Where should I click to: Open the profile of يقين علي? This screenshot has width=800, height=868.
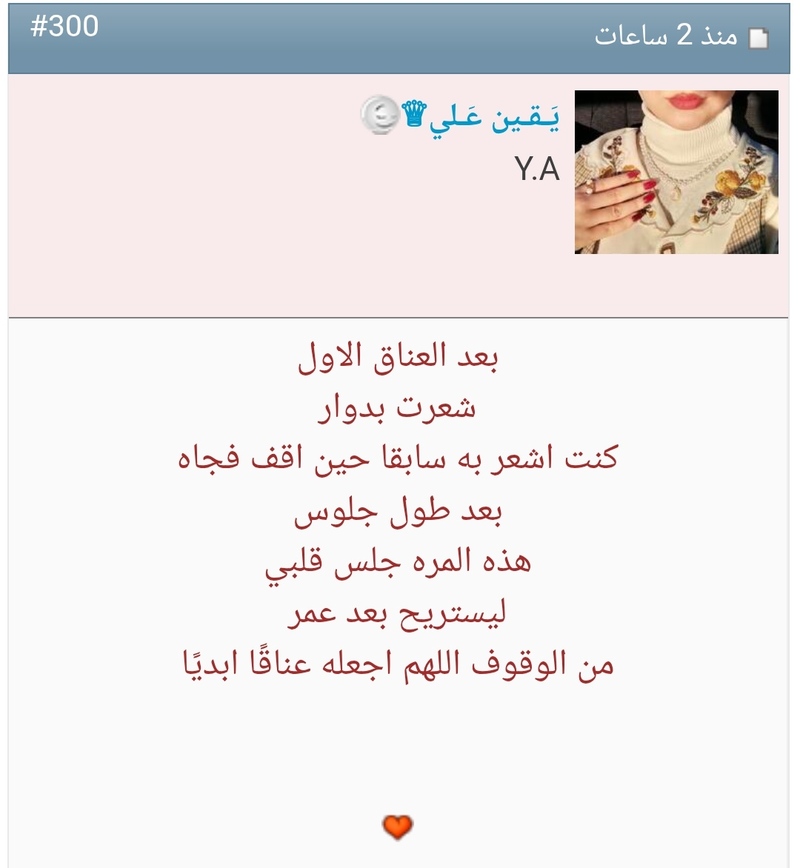click(x=493, y=120)
